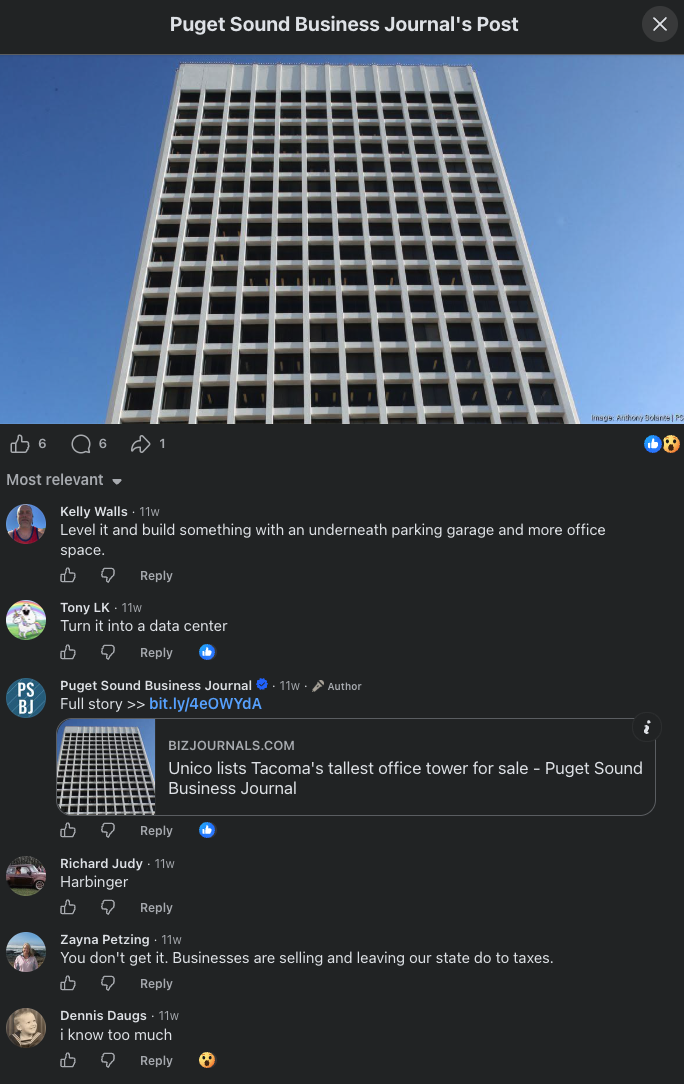Like the post with the thumbs-up icon
The height and width of the screenshot is (1084, 684).
point(20,444)
